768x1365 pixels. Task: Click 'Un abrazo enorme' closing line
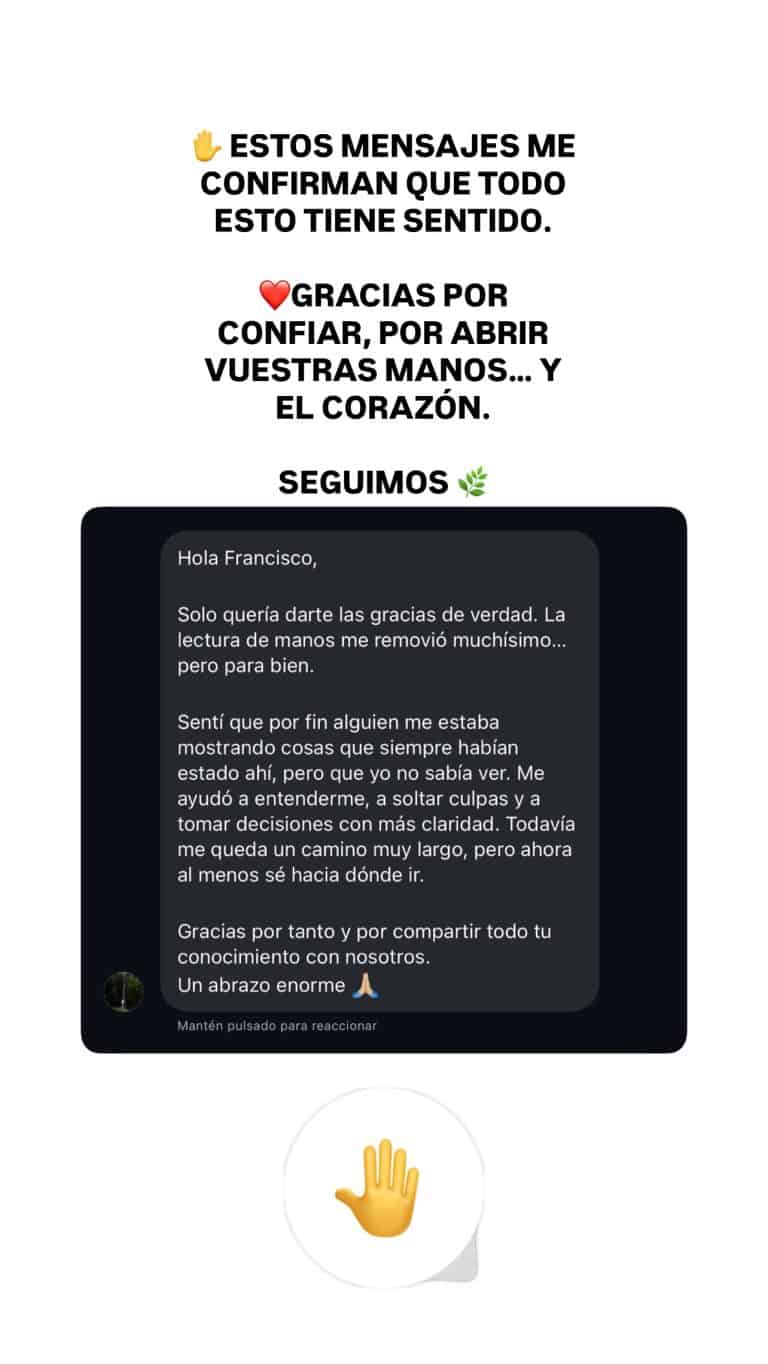pyautogui.click(x=252, y=986)
